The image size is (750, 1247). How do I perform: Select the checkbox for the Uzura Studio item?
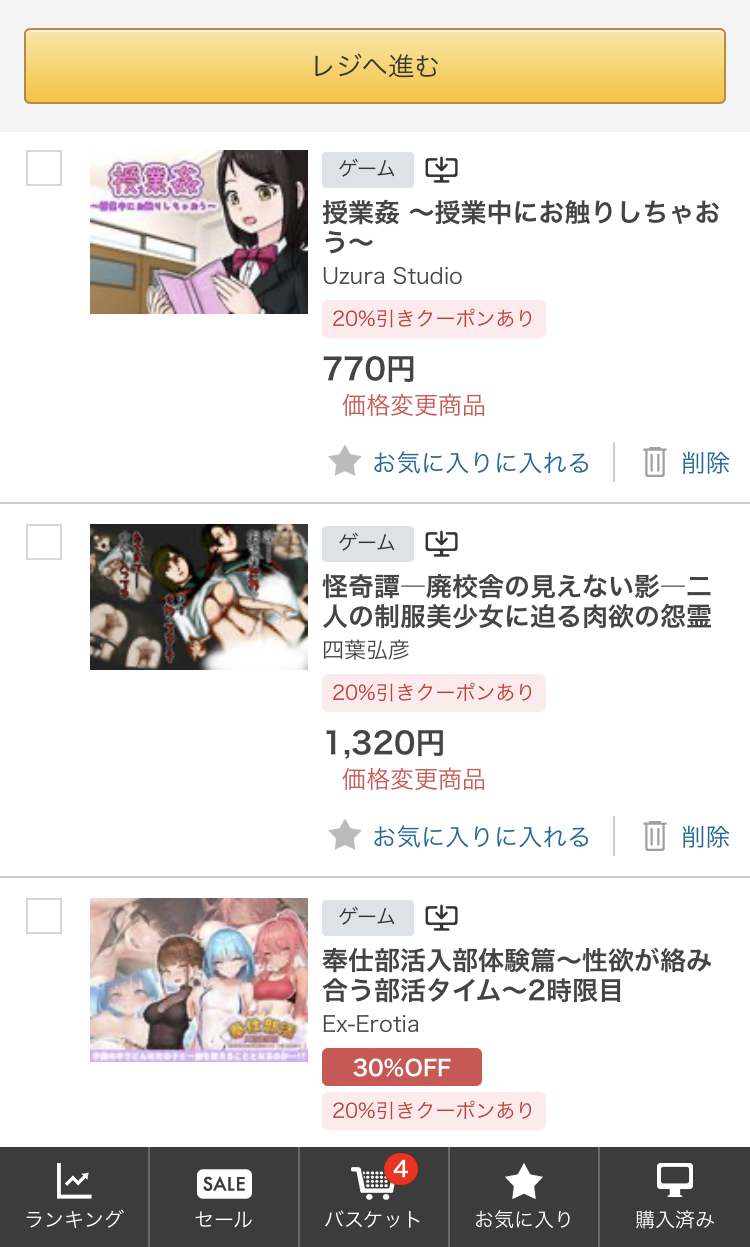coord(44,168)
